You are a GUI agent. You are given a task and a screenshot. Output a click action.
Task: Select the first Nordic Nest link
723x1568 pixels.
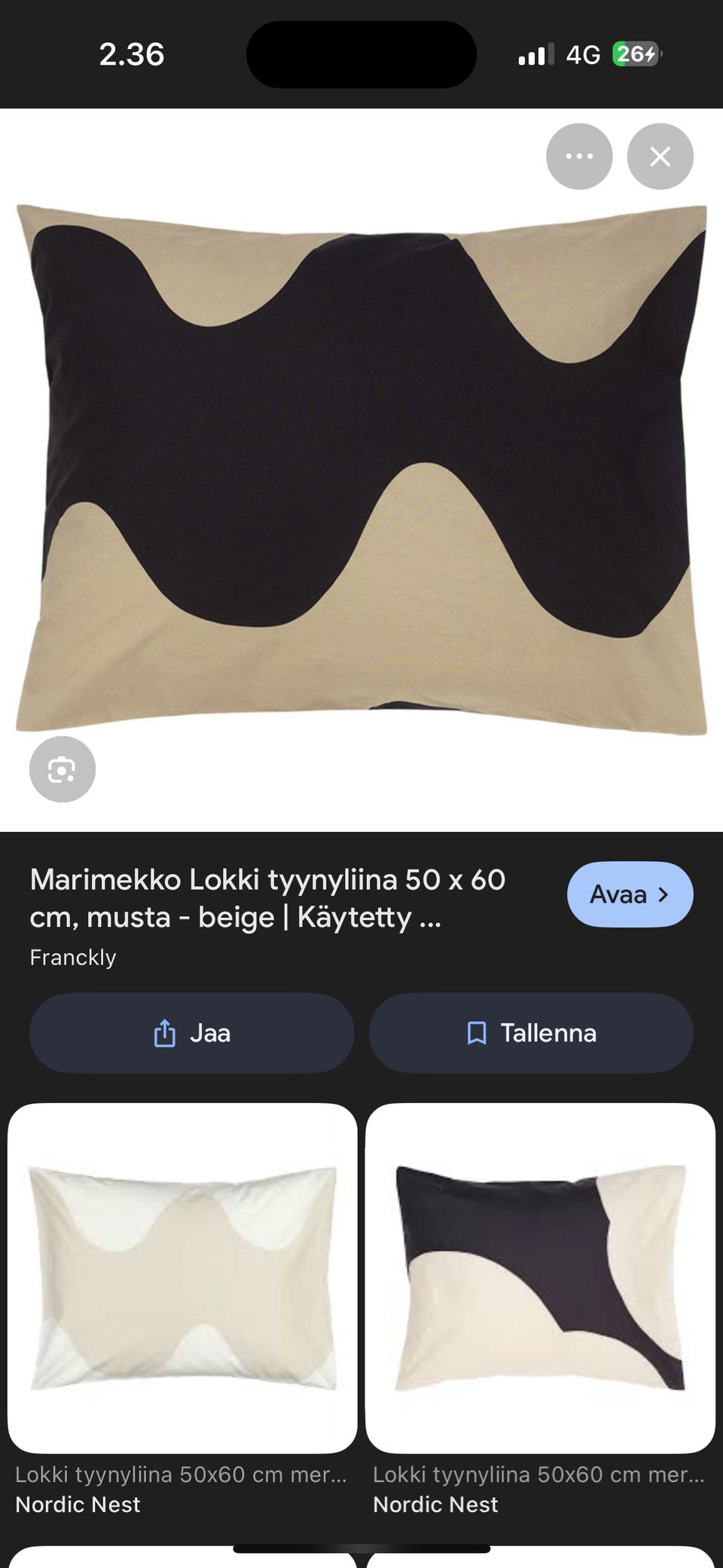pos(78,1505)
